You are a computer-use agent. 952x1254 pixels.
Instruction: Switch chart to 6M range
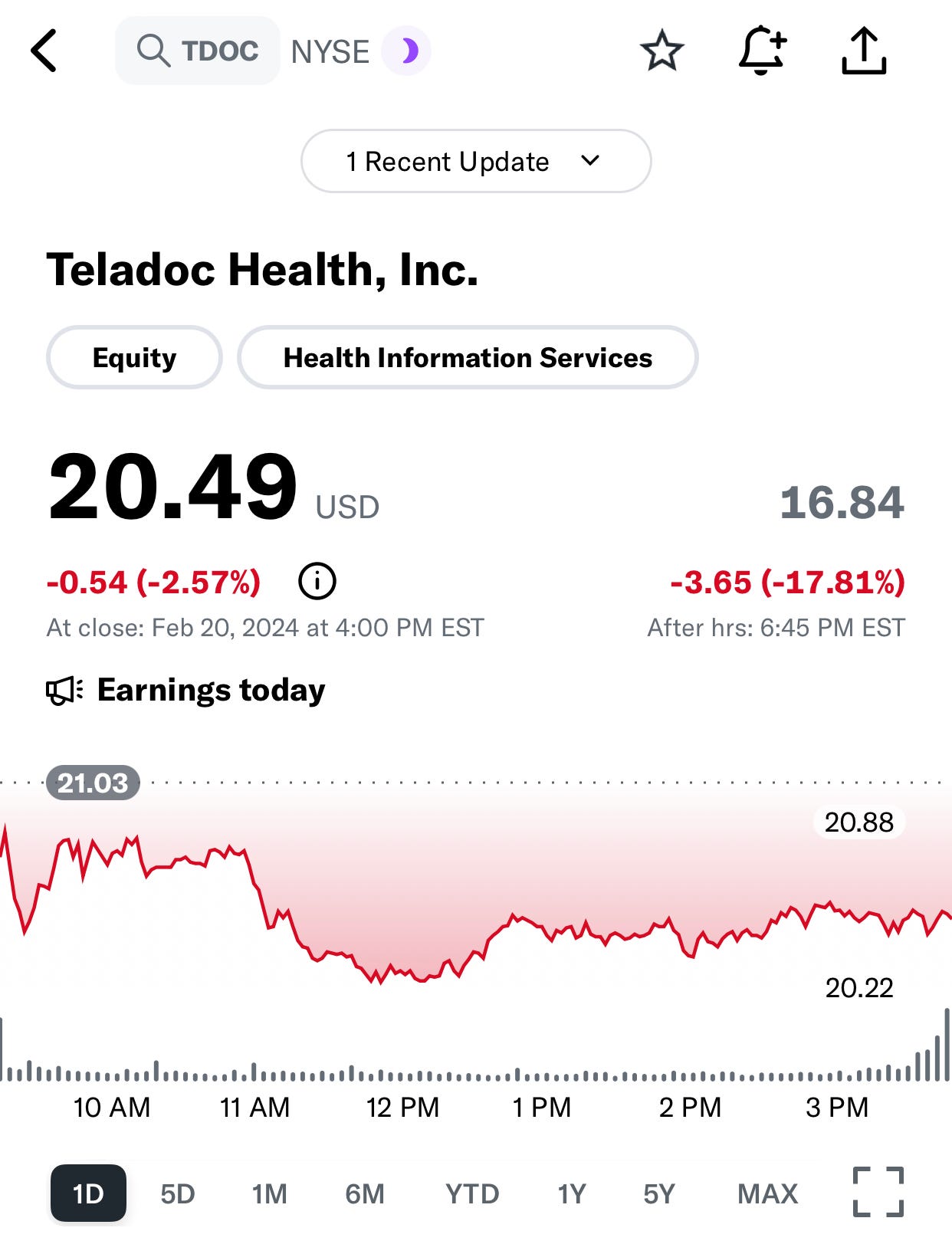click(364, 1193)
